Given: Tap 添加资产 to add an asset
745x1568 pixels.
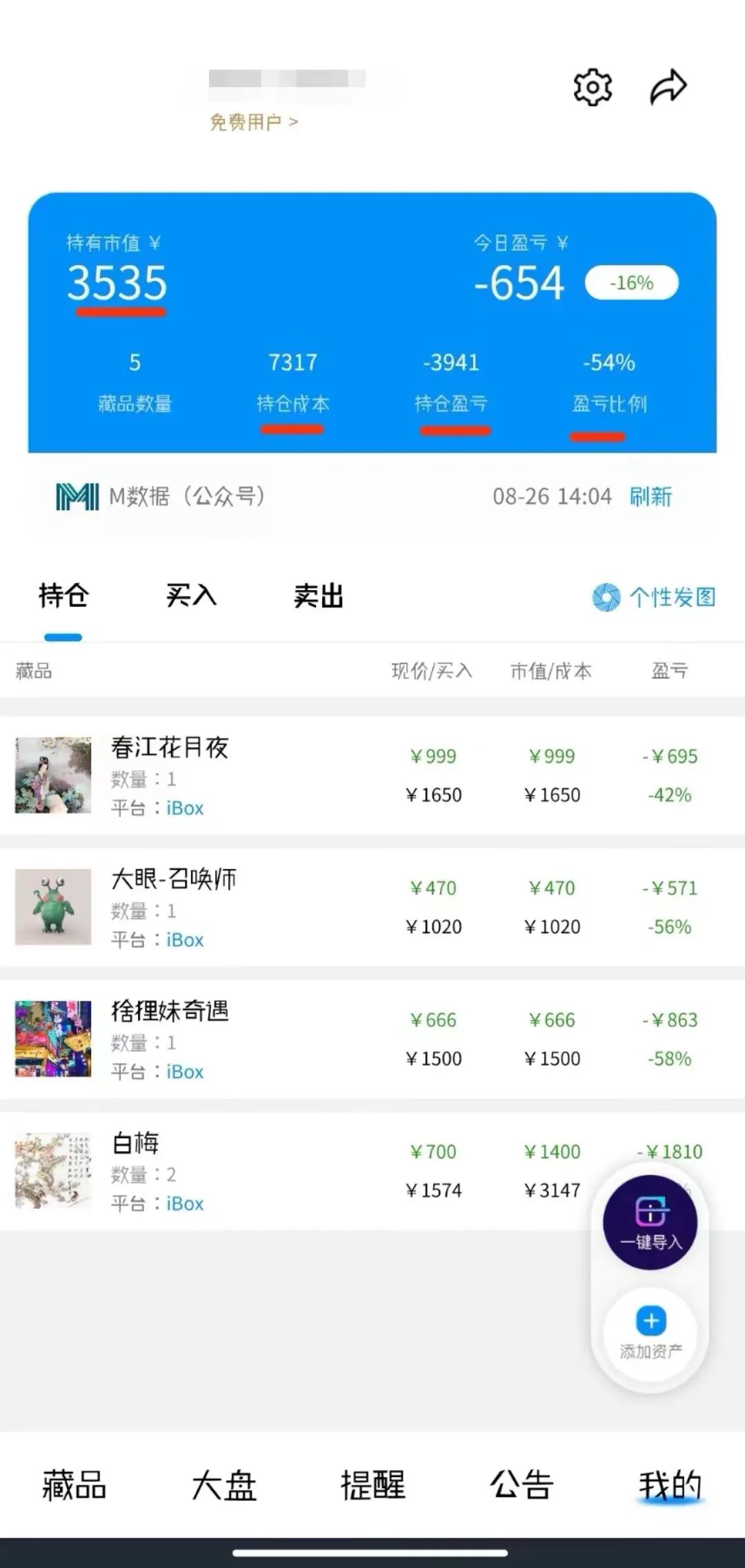Looking at the screenshot, I should pyautogui.click(x=650, y=1332).
